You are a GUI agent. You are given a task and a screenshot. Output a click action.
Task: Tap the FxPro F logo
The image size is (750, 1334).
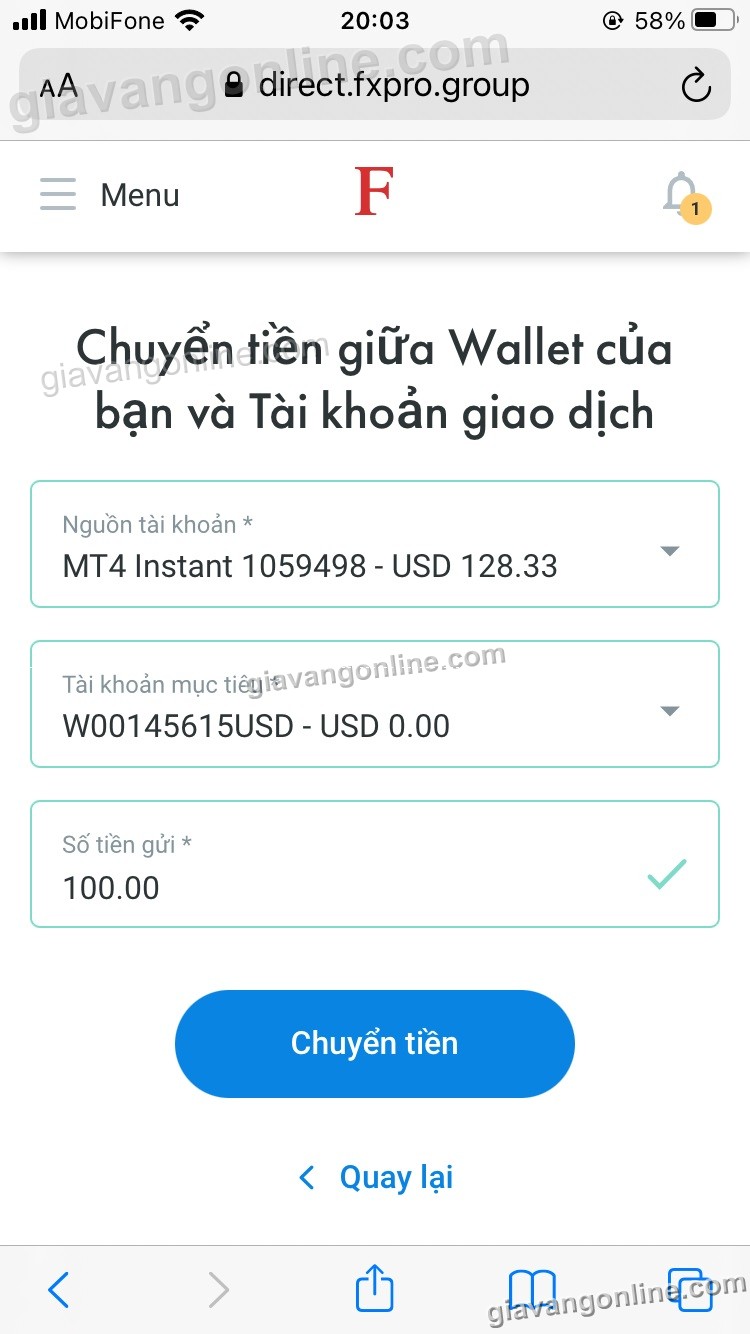[375, 193]
